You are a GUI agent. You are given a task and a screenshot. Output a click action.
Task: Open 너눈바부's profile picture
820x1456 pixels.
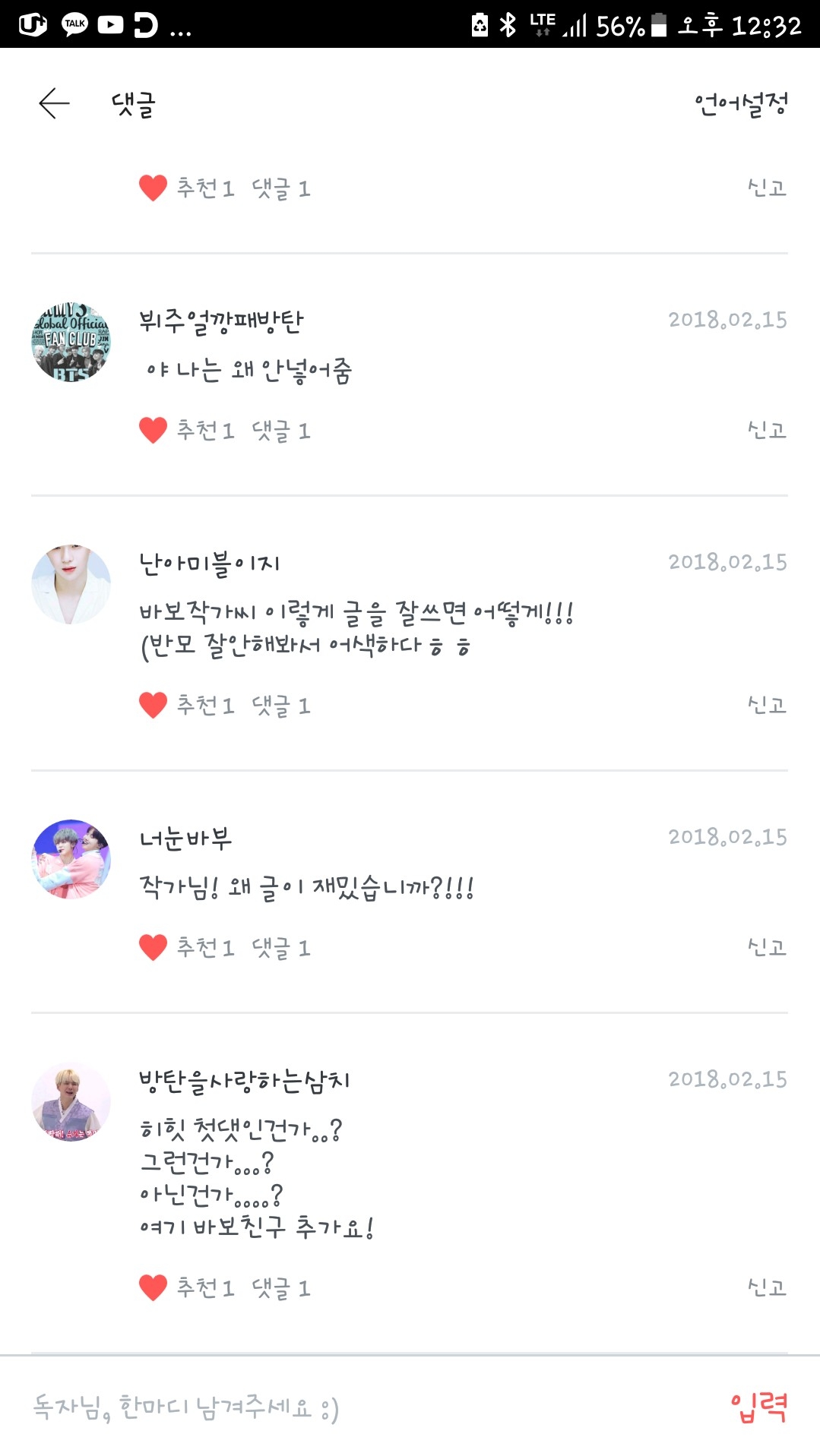(71, 859)
